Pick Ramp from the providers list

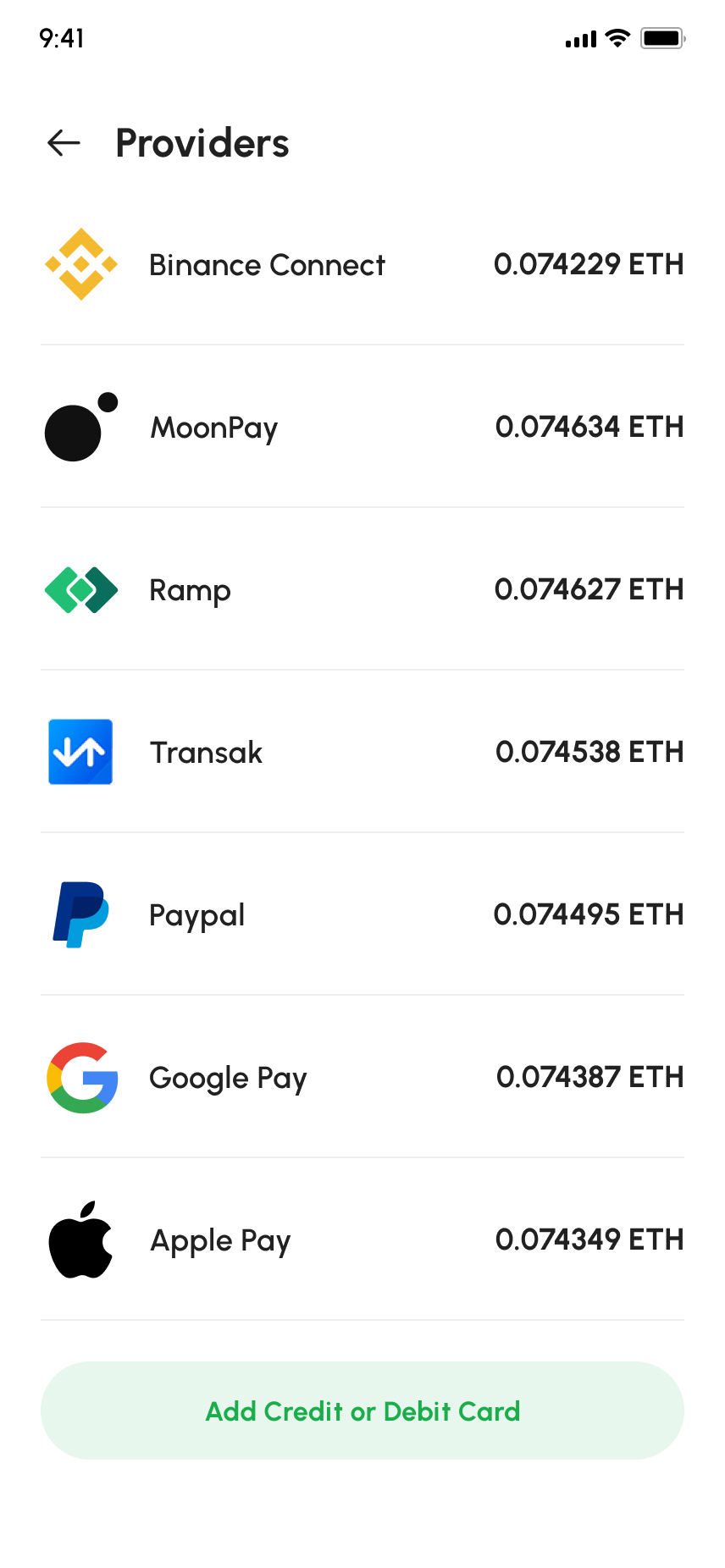[362, 590]
